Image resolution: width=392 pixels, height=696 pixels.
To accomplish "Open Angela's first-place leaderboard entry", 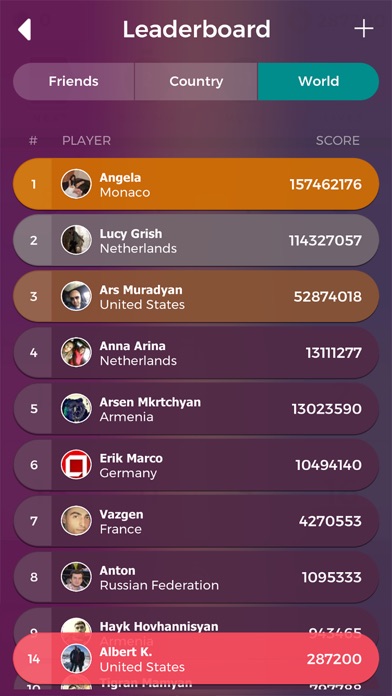I will coord(196,184).
